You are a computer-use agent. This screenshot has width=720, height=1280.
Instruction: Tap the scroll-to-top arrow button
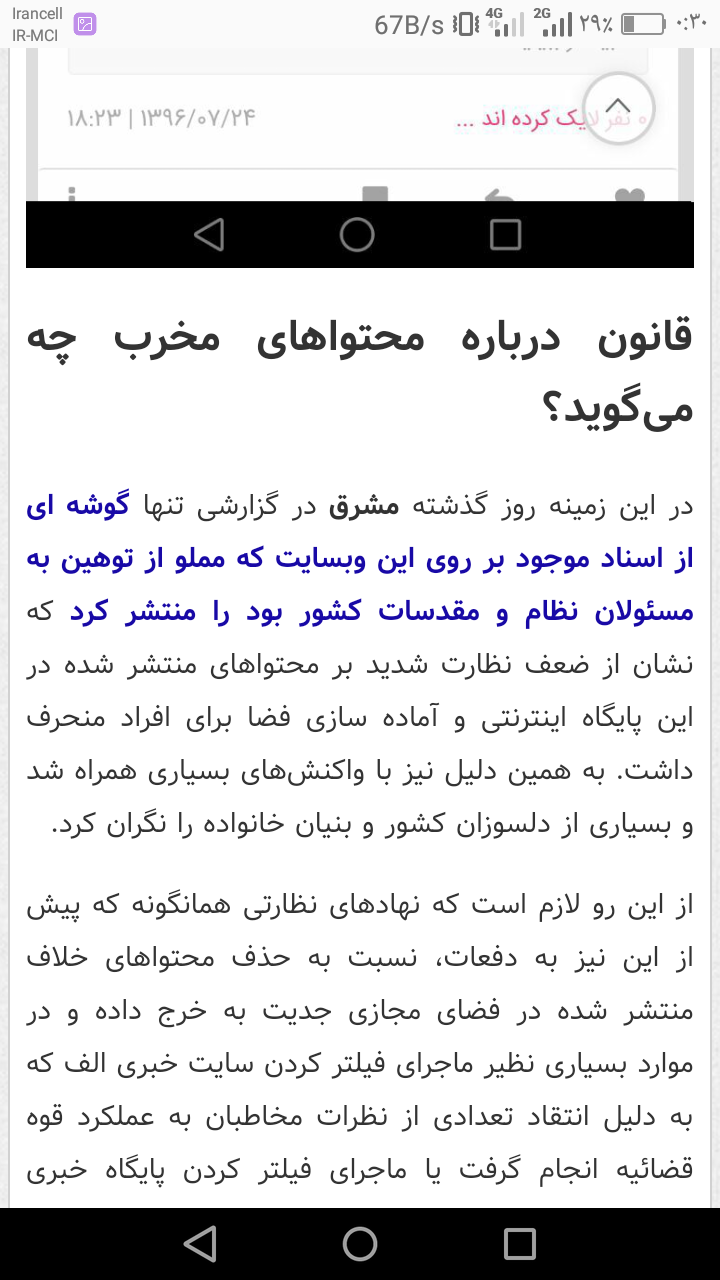click(618, 108)
